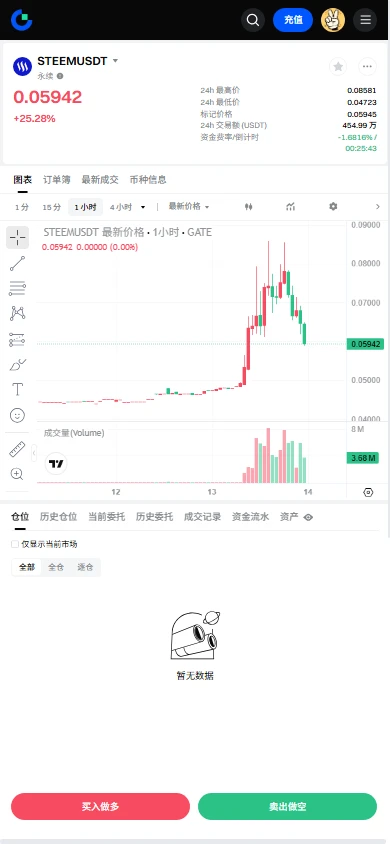Open the three-dot more options

coord(367,67)
